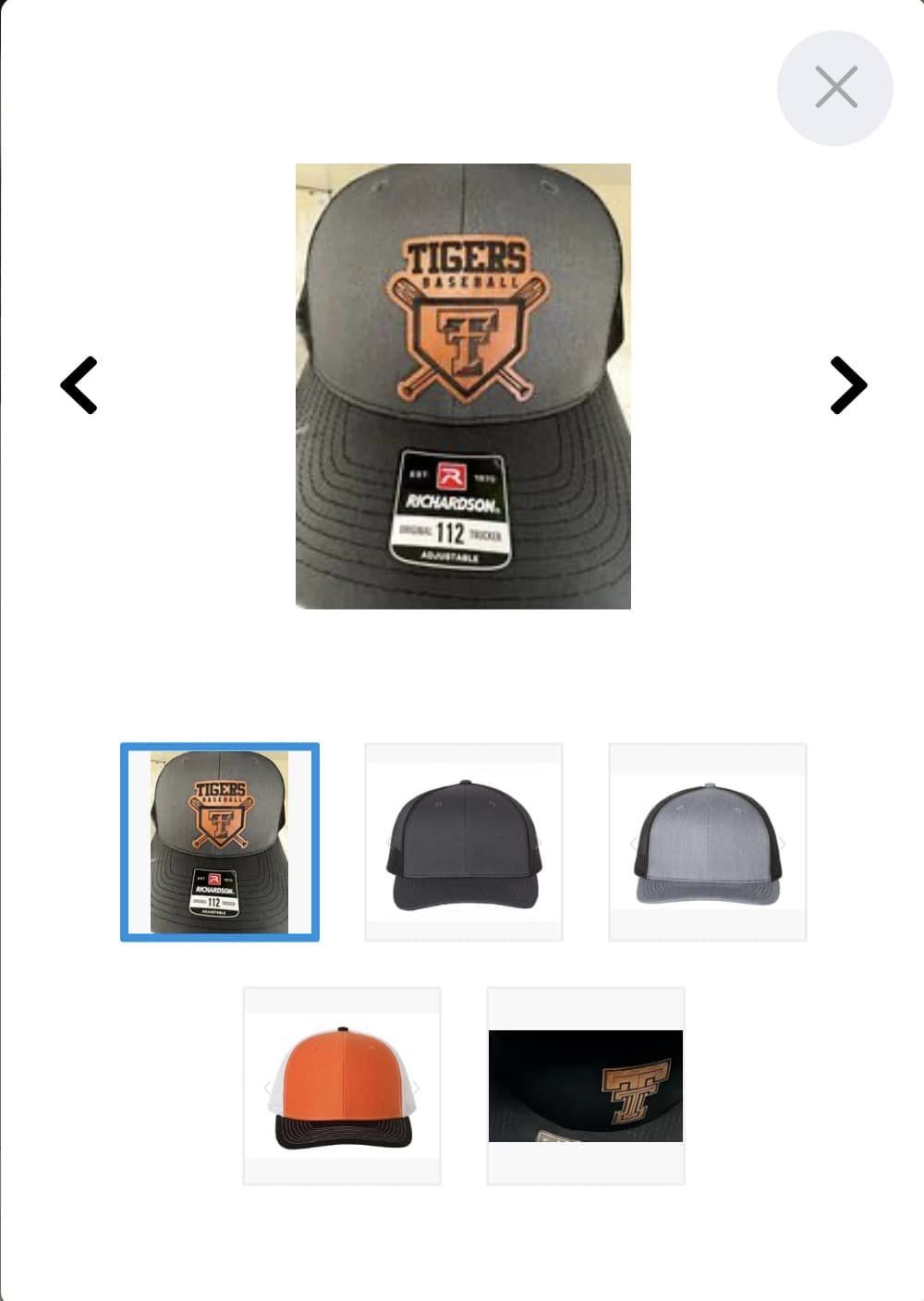
Task: View the solid charcoal hat thumbnail
Action: click(464, 842)
